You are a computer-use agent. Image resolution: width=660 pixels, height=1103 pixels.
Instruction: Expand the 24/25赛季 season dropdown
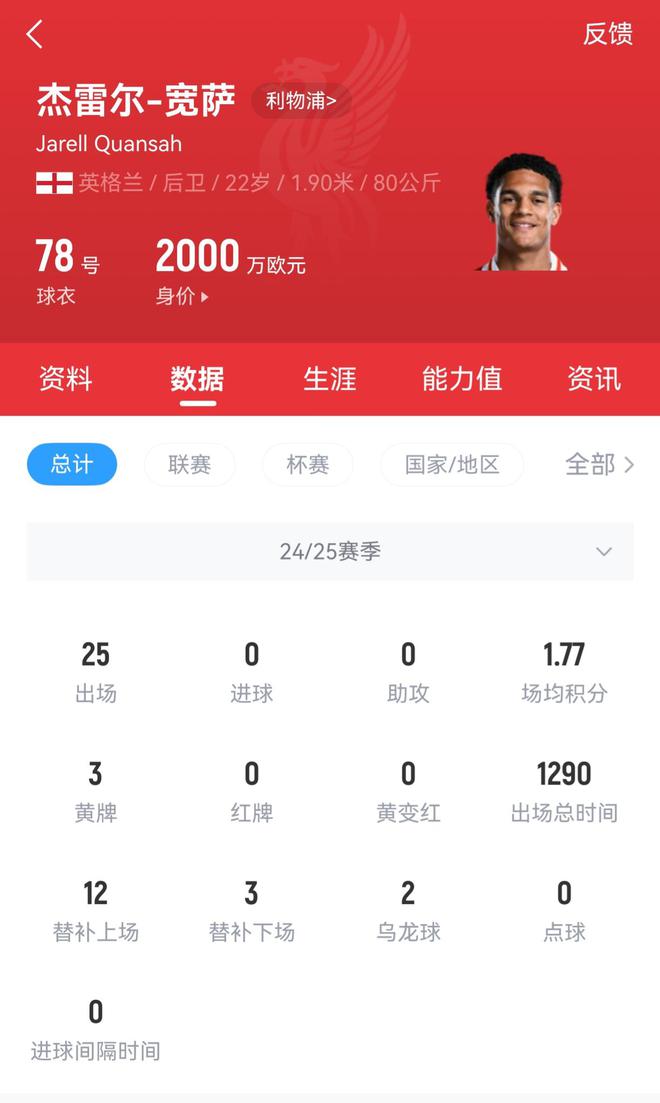point(330,552)
